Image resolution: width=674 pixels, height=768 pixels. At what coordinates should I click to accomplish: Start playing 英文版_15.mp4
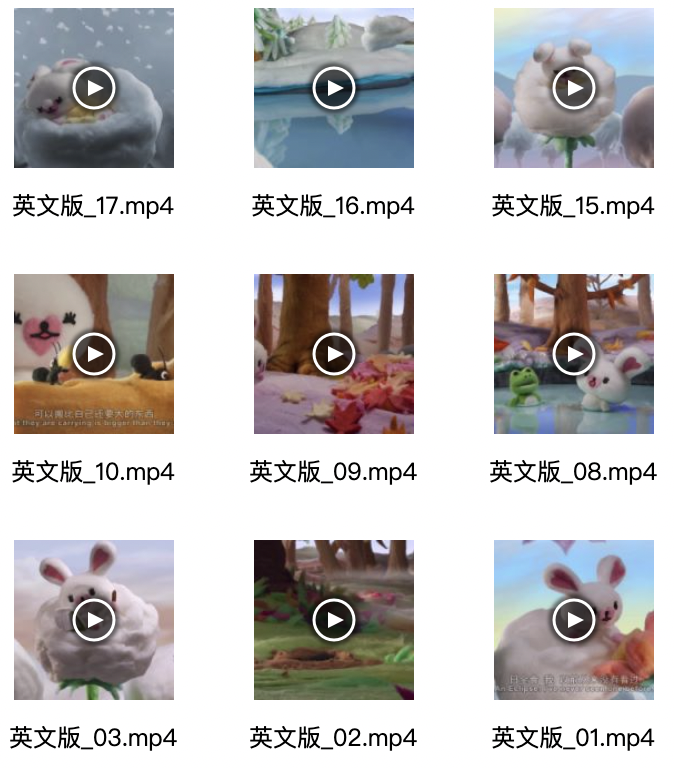click(x=574, y=88)
